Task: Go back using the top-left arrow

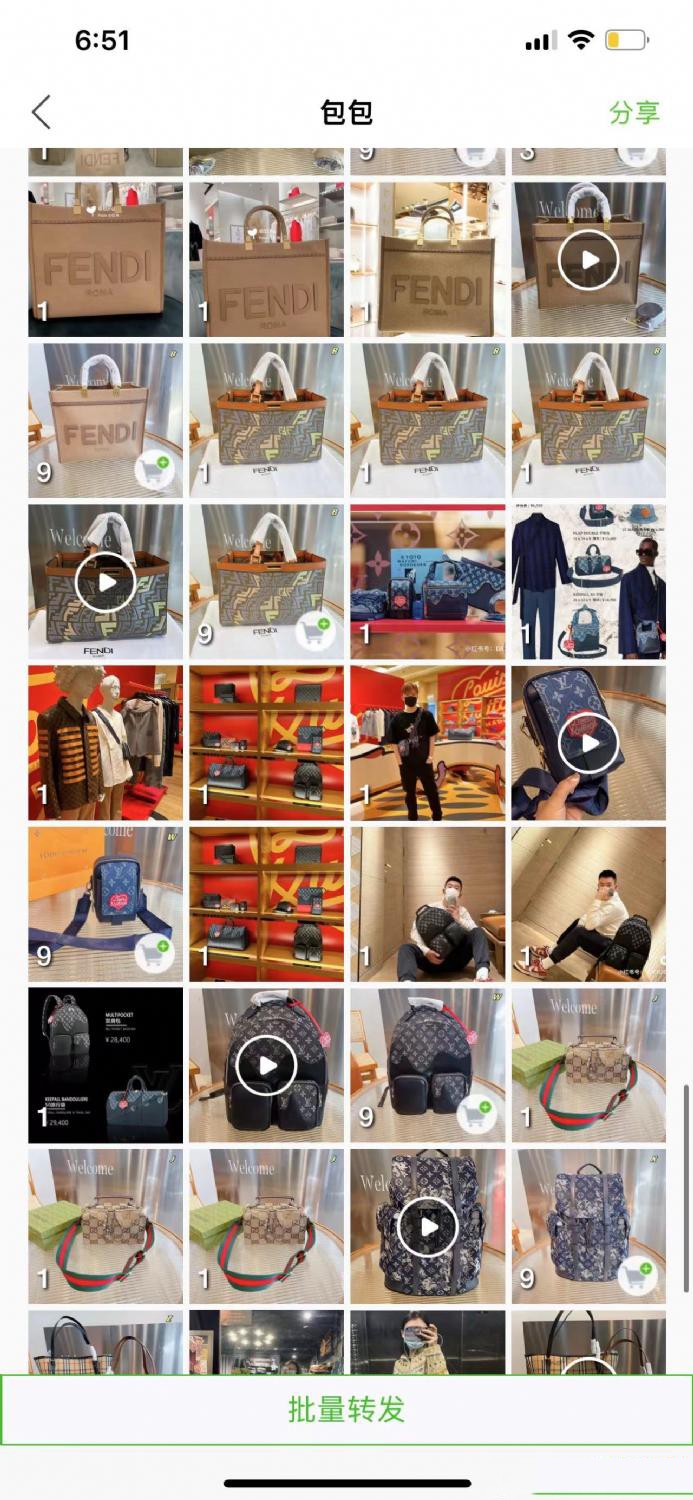Action: coord(41,112)
